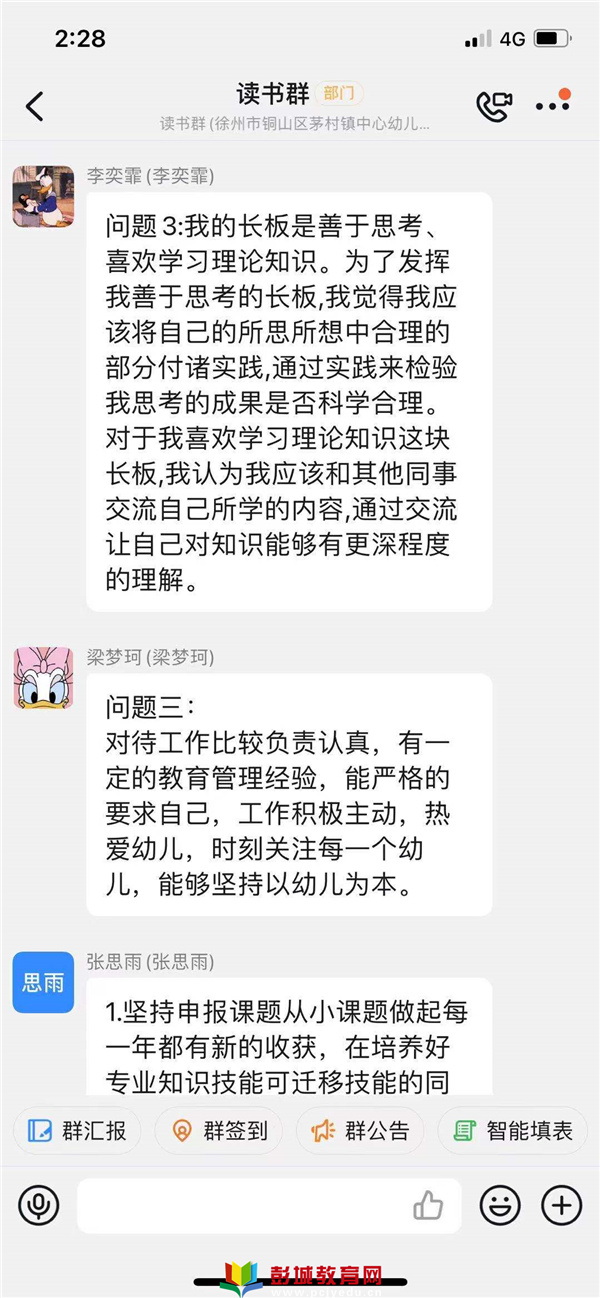Open 李奕霏's avatar profile
This screenshot has height=1298, width=600.
(x=43, y=197)
